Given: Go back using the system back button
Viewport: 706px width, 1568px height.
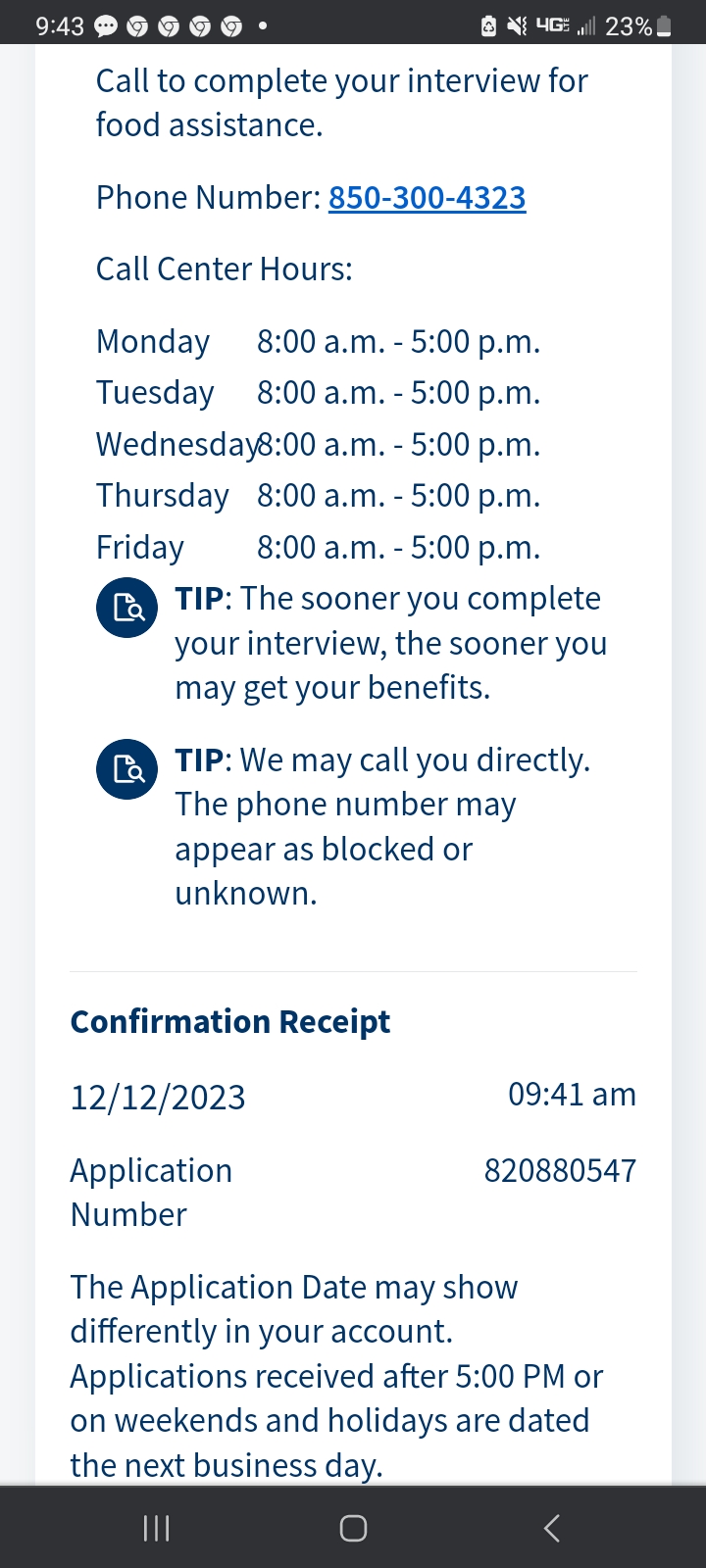Looking at the screenshot, I should [552, 1528].
